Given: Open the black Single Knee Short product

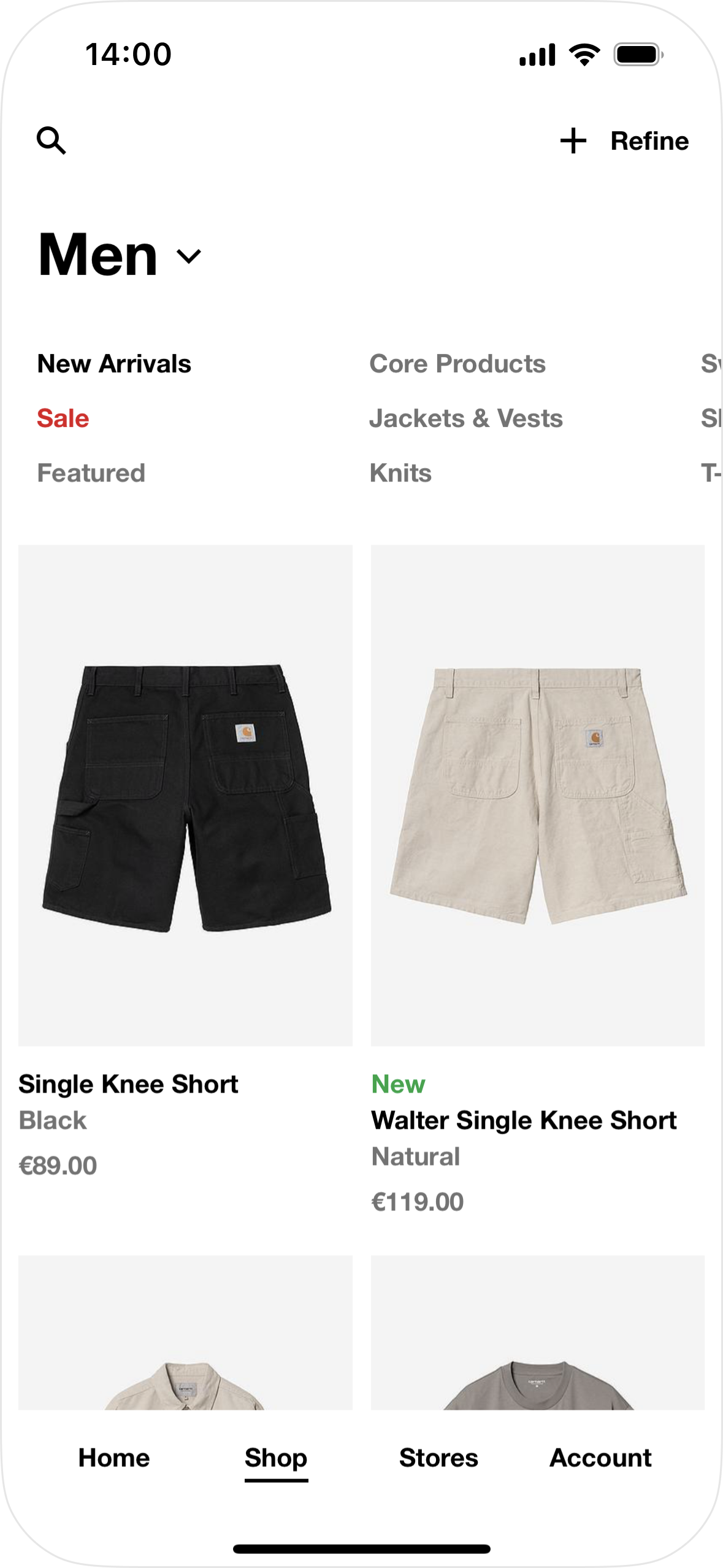Looking at the screenshot, I should (x=185, y=795).
